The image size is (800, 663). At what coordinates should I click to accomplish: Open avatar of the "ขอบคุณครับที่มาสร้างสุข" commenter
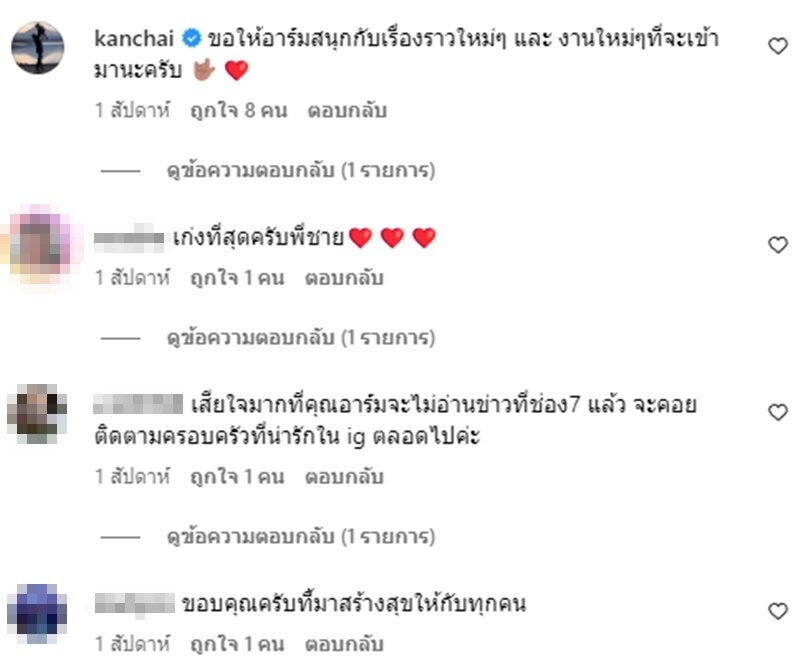[x=37, y=612]
